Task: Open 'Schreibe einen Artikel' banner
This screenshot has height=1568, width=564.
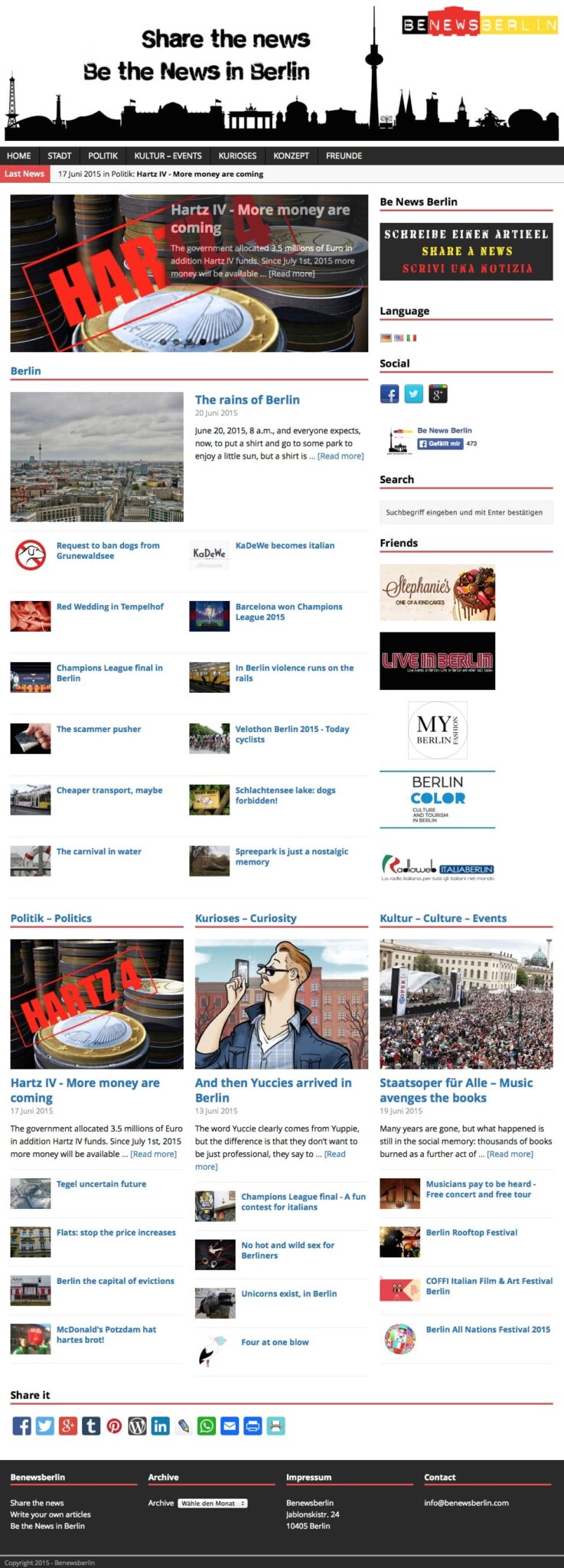Action: (466, 252)
